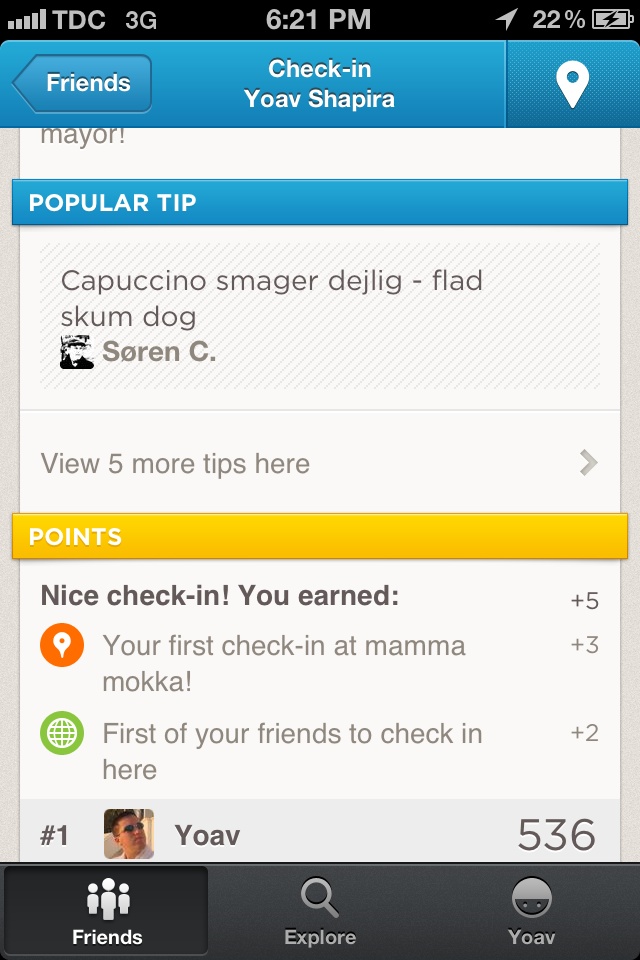View 5 more tips here
The width and height of the screenshot is (640, 960).
pyautogui.click(x=319, y=464)
